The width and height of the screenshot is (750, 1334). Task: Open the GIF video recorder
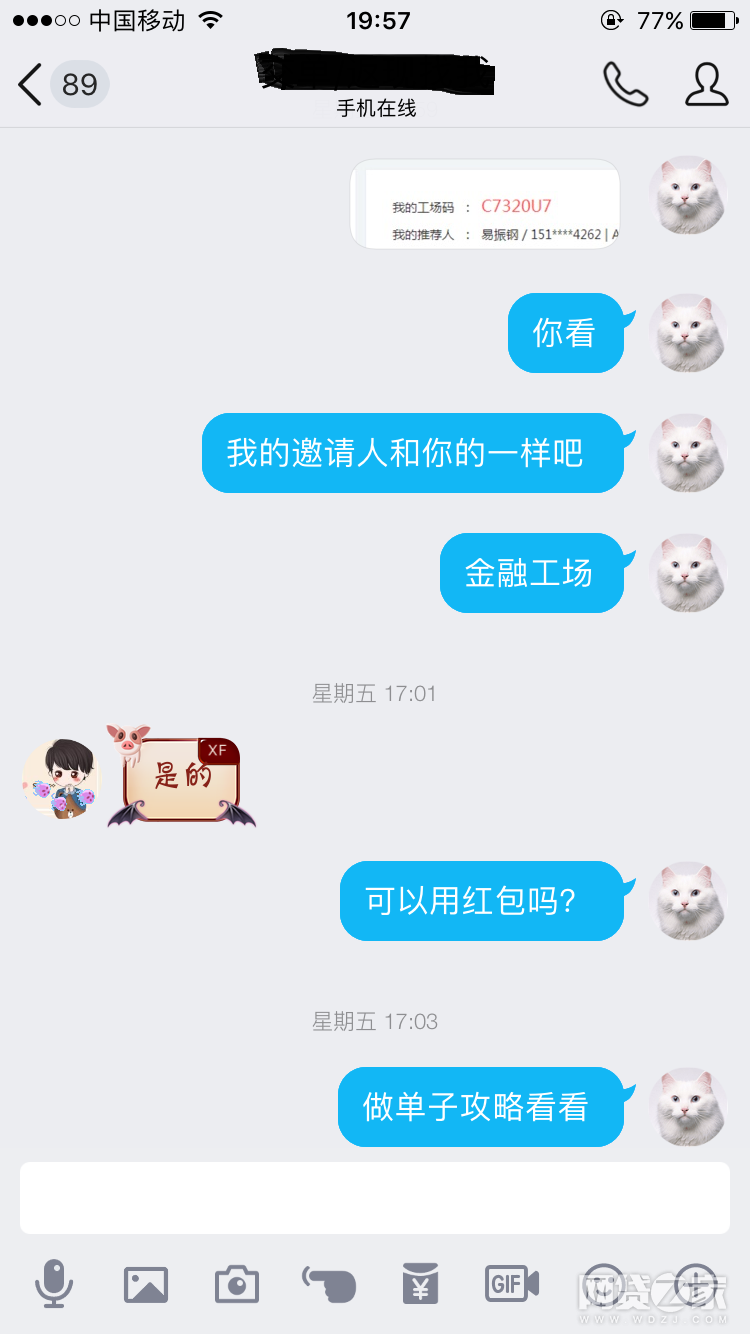512,1283
